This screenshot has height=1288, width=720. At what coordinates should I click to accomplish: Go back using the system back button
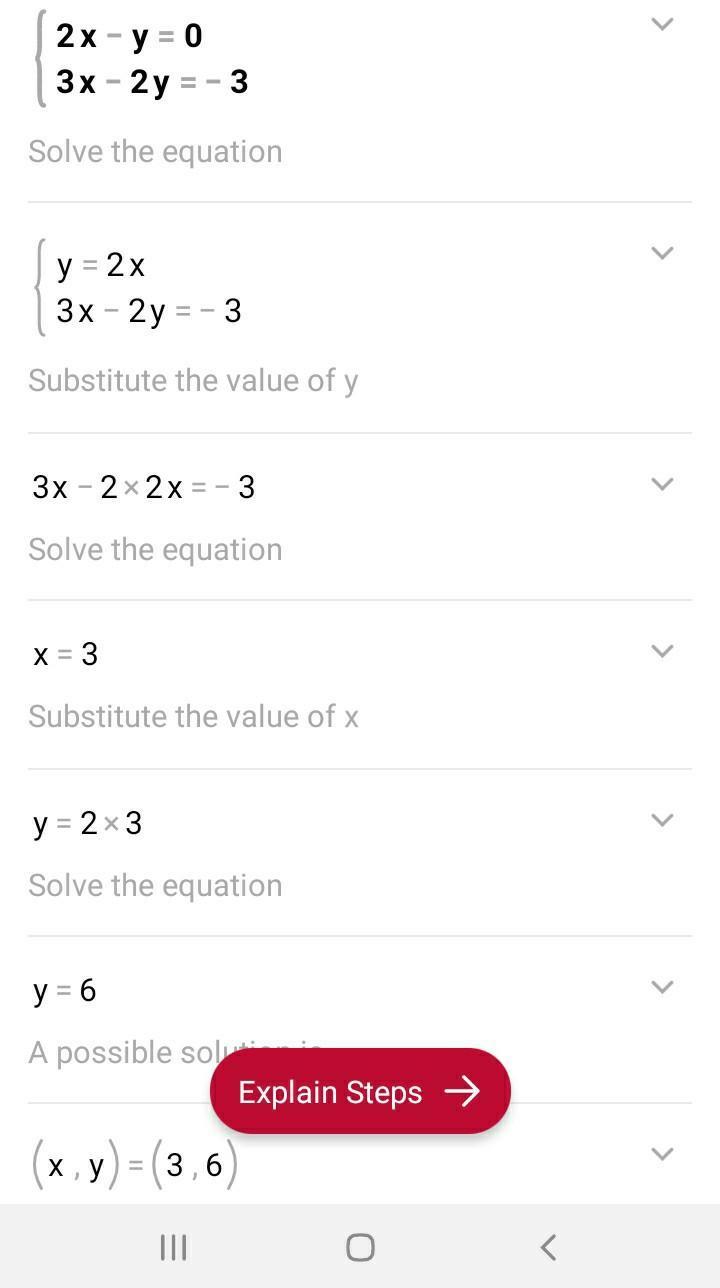pos(547,1247)
